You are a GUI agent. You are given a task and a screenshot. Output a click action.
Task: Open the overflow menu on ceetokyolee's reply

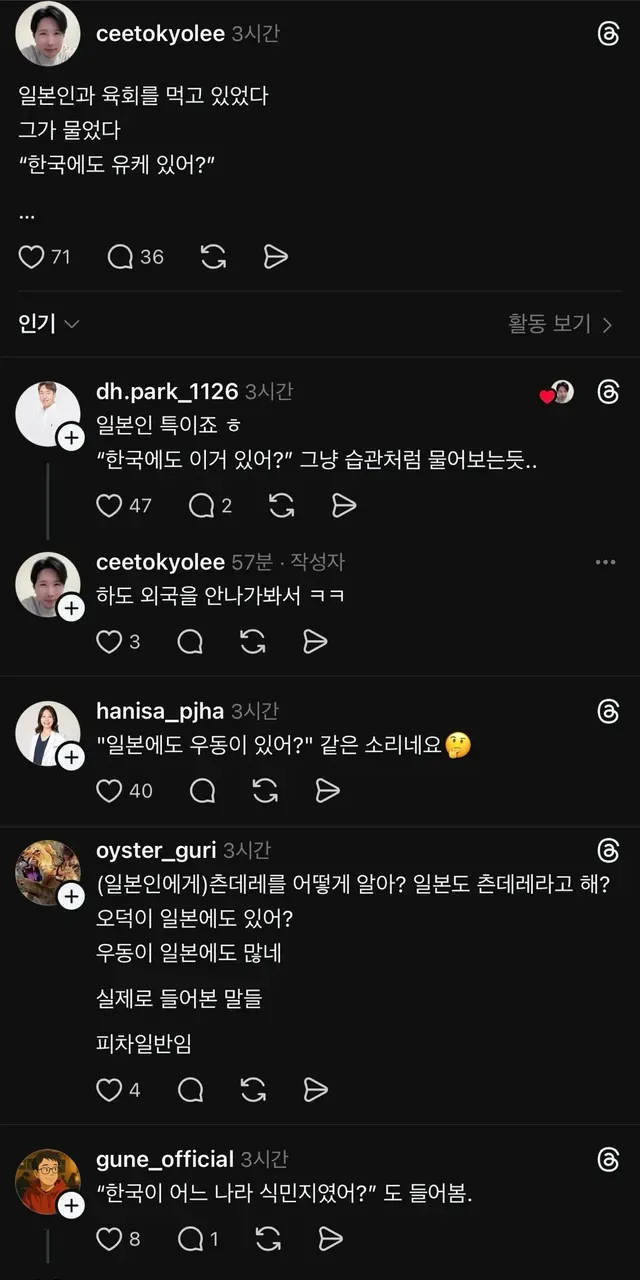(x=605, y=562)
